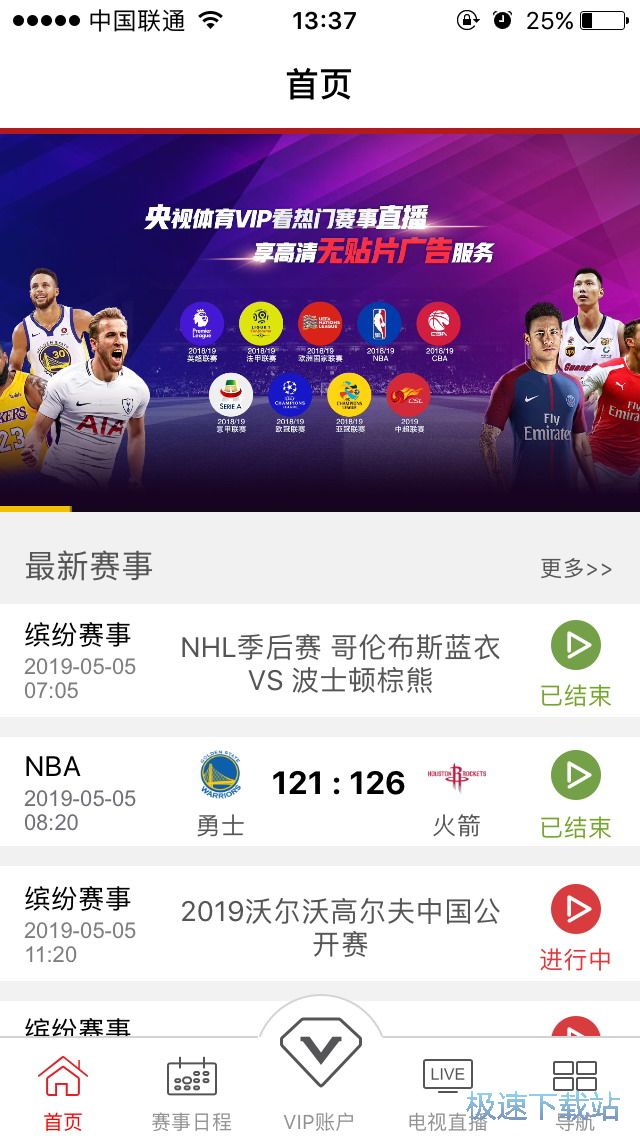Play the 勇士 vs 火箭 NBA game
The height and width of the screenshot is (1136, 640).
(576, 776)
